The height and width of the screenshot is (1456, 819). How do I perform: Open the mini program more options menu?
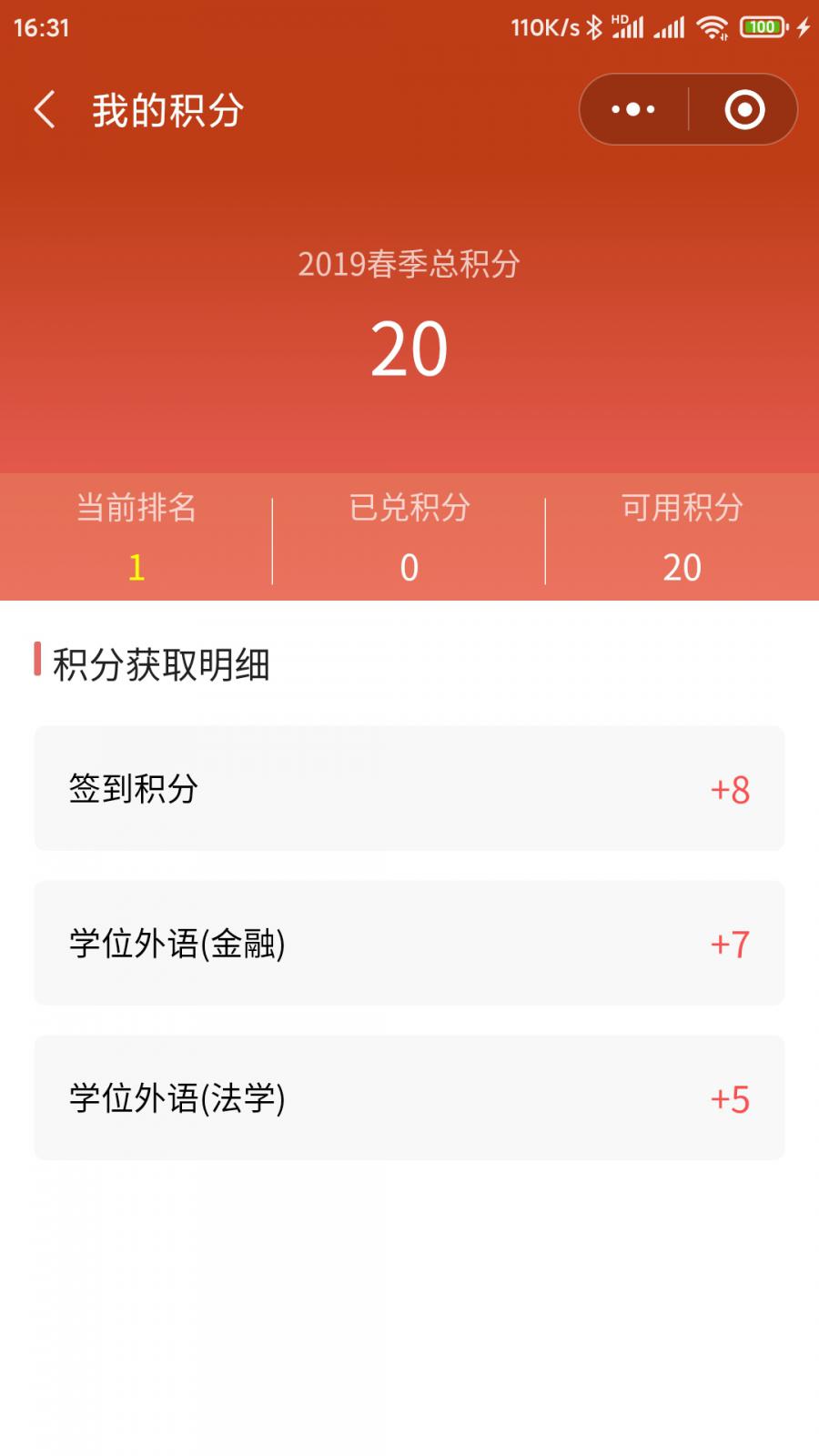pyautogui.click(x=633, y=110)
